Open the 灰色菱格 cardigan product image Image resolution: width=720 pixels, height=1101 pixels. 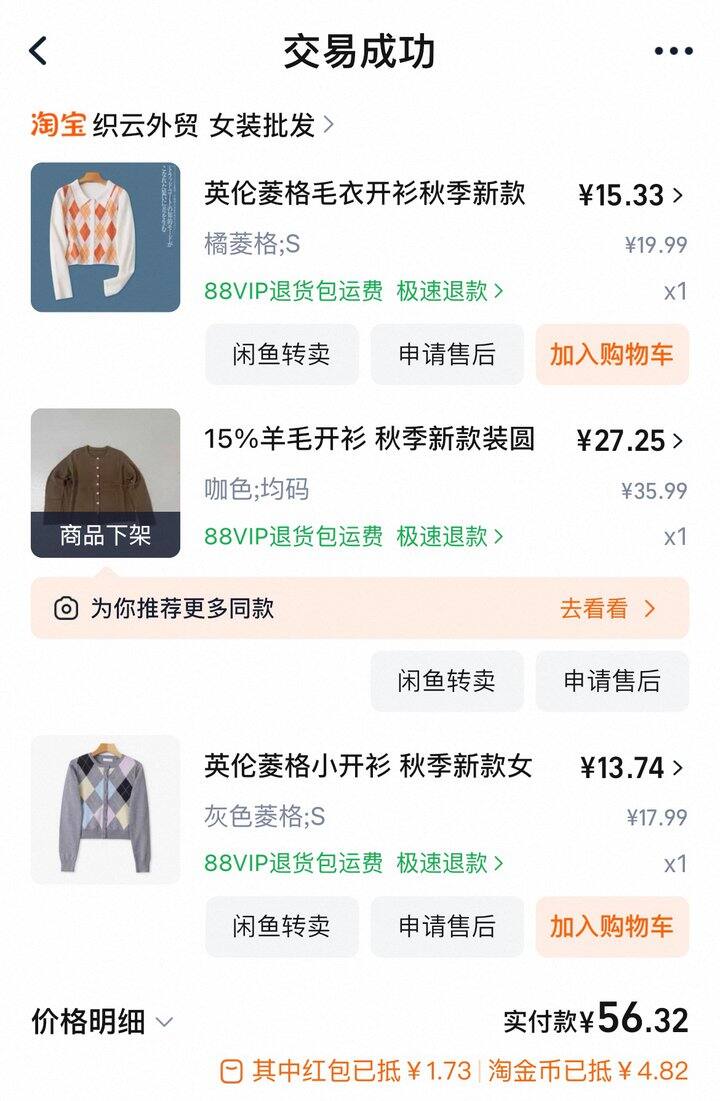pyautogui.click(x=105, y=810)
